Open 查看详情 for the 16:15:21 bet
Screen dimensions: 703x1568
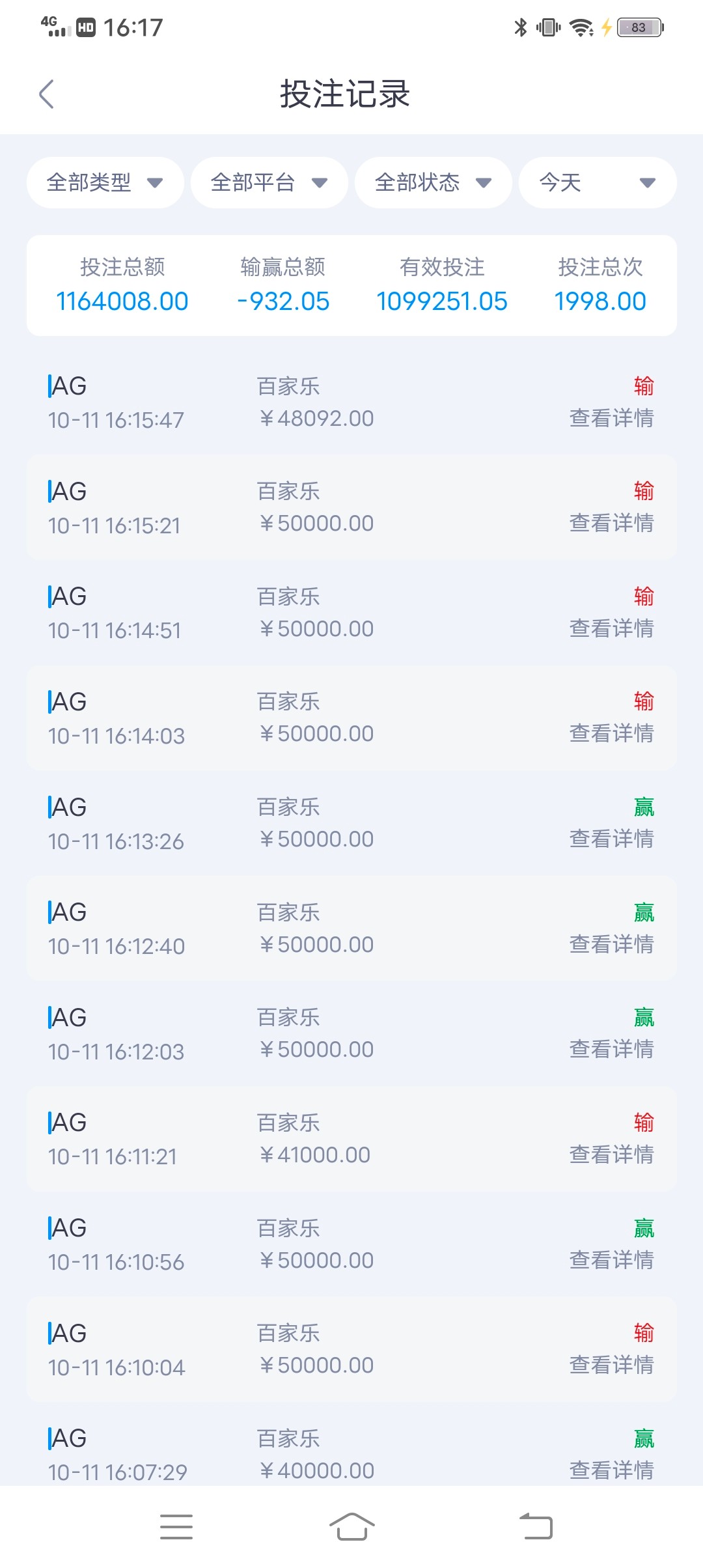coord(611,523)
